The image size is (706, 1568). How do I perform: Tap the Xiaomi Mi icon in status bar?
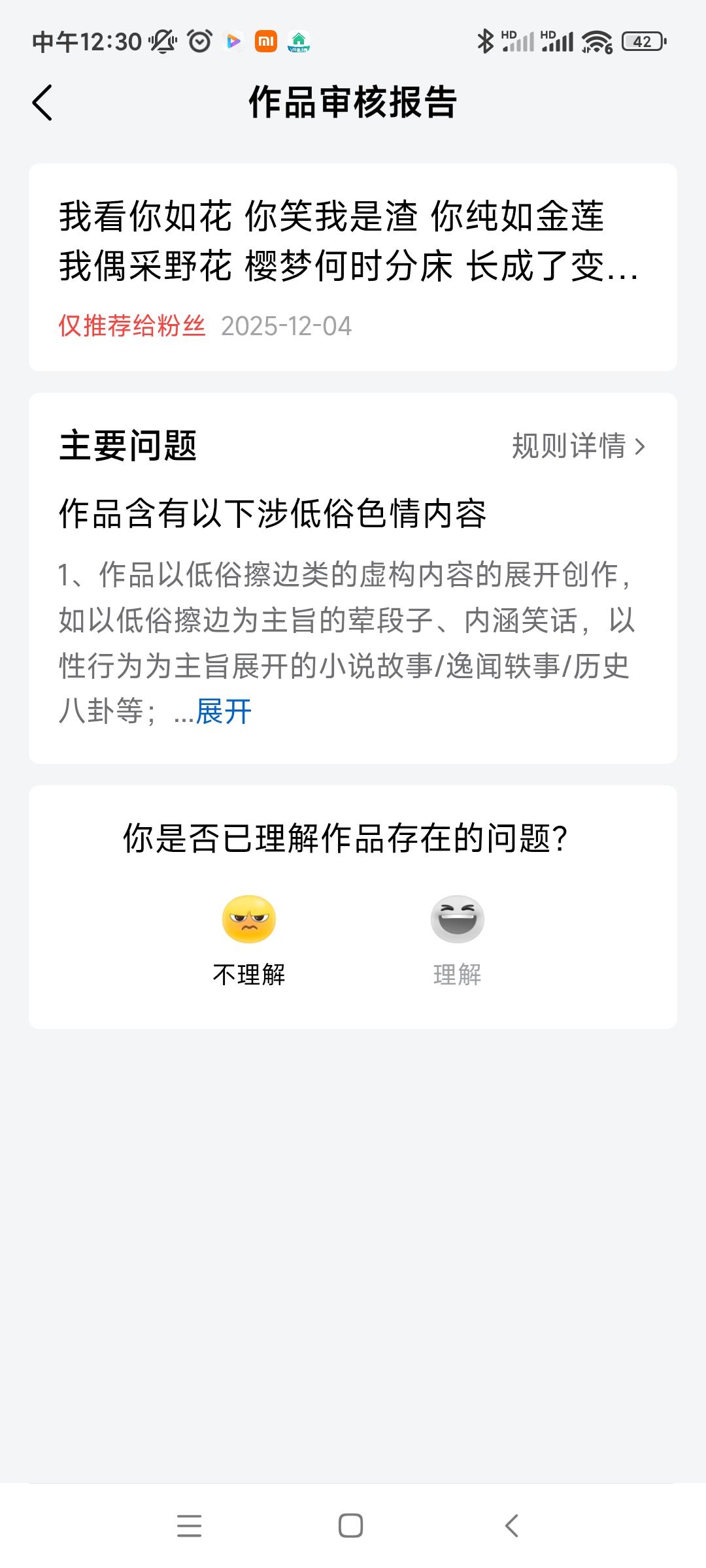(x=265, y=42)
